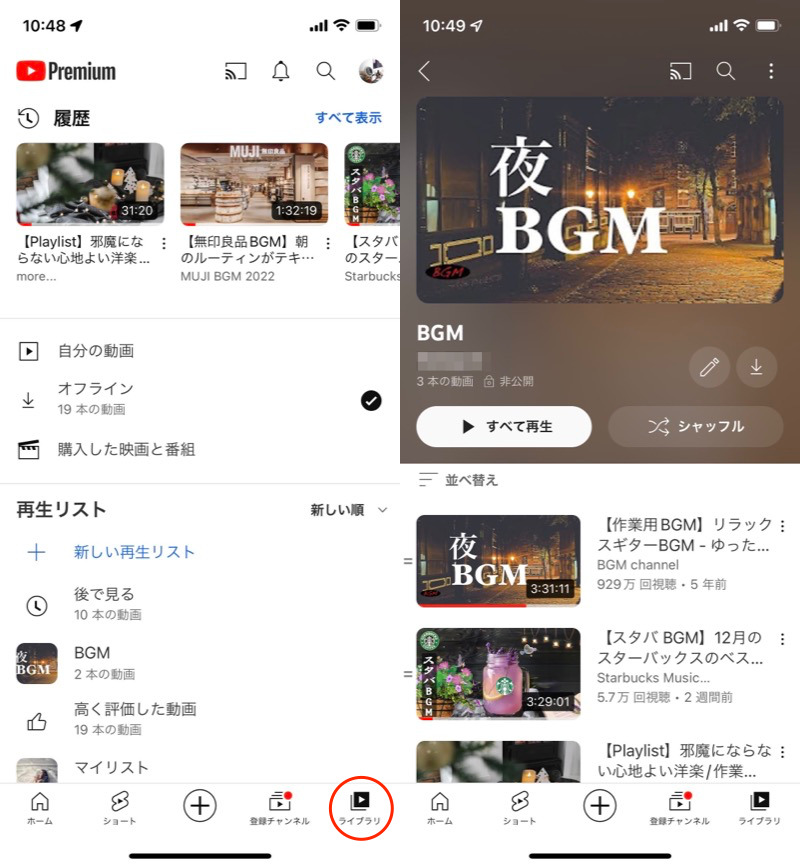Play the 【作業用BGM】 guitar video
Viewport: 800px width, 867px height.
498,561
